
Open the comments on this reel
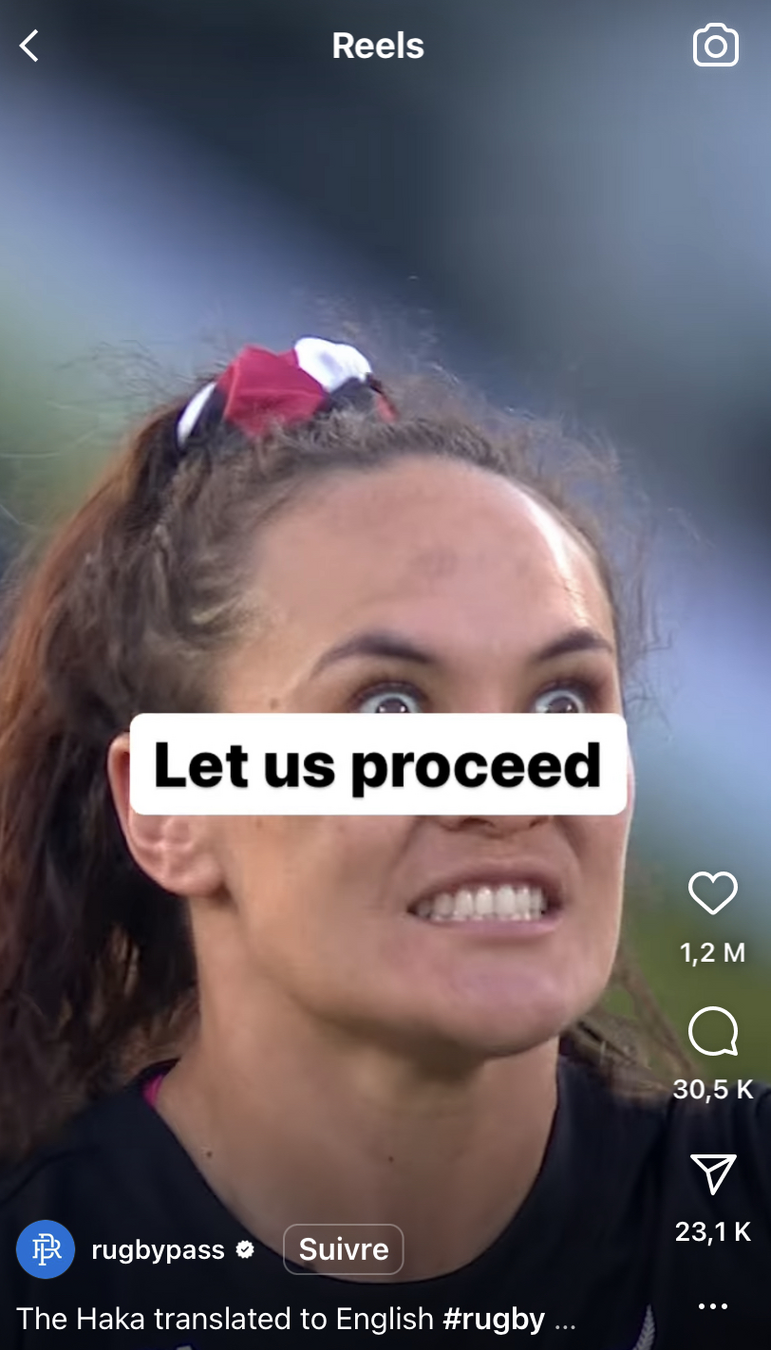[713, 1032]
